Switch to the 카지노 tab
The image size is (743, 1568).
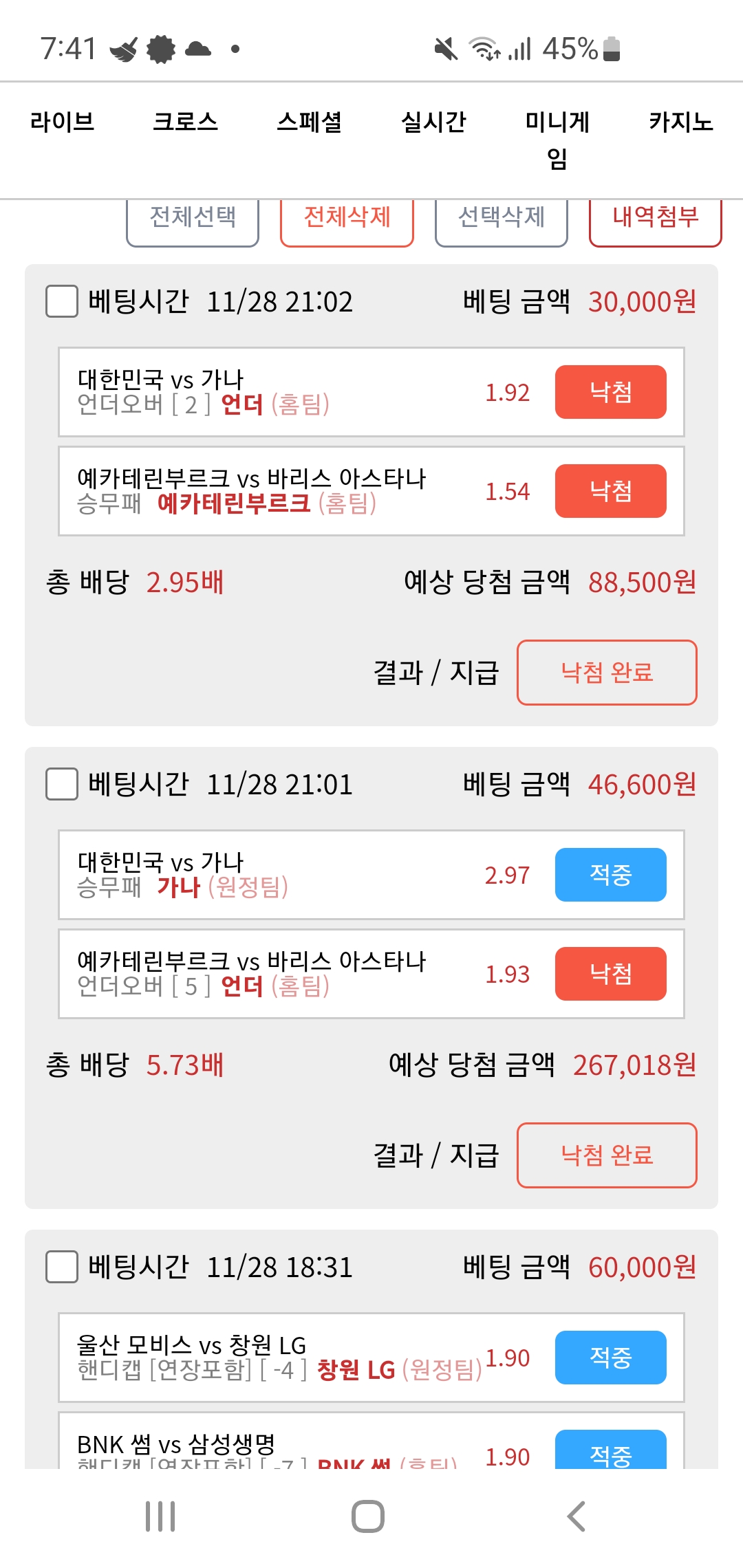[681, 122]
